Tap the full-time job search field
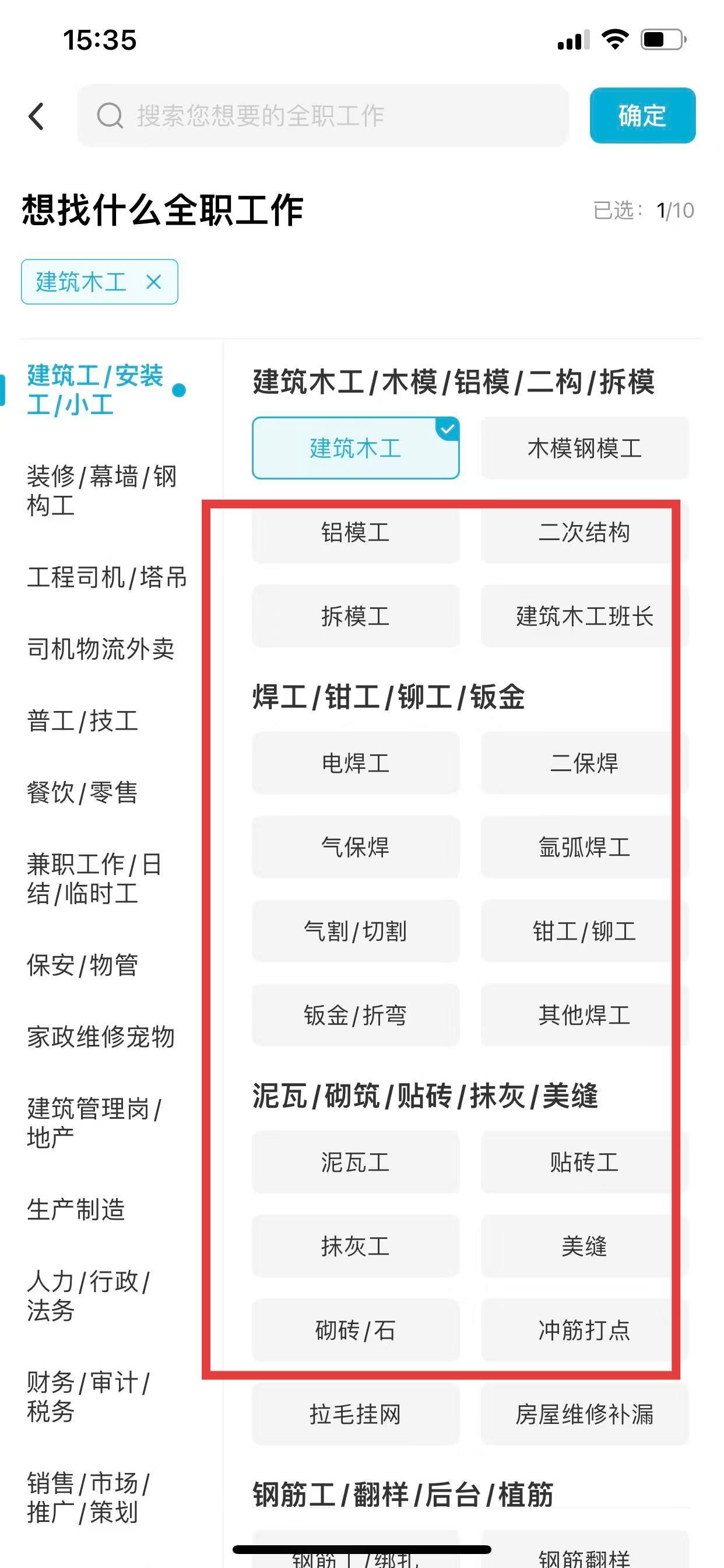724x1568 pixels. [322, 116]
